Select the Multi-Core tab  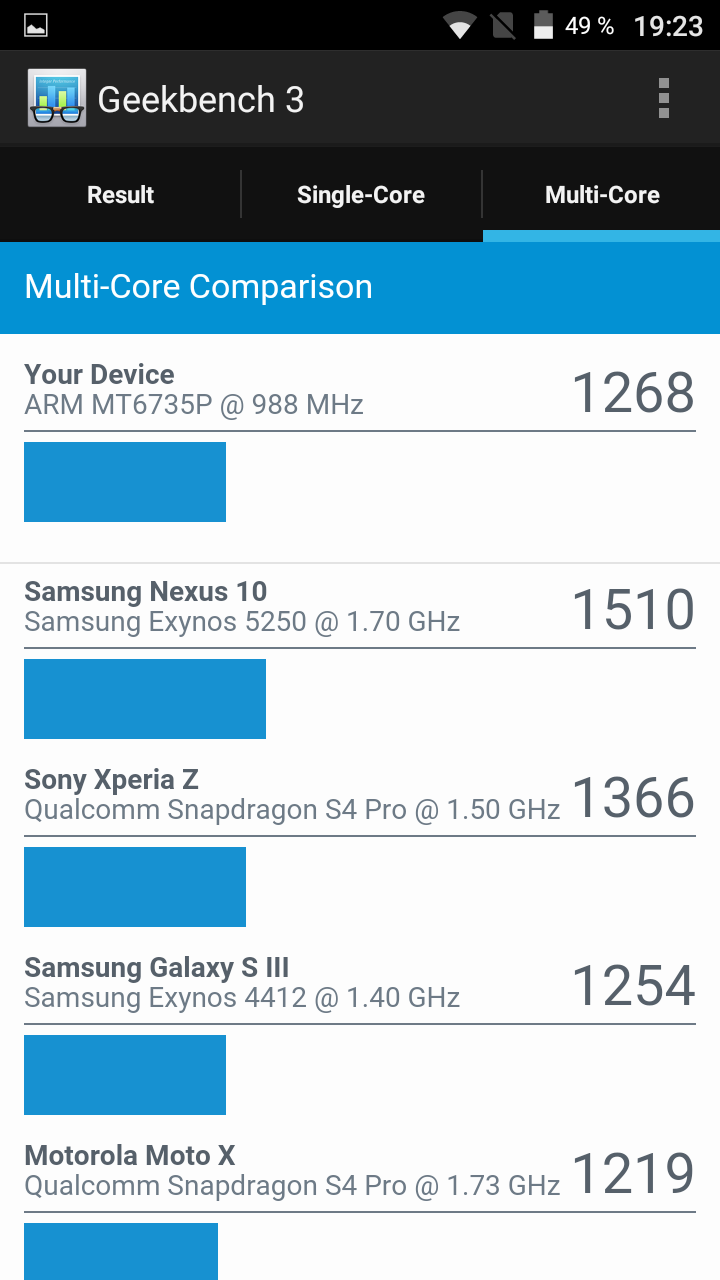(602, 195)
